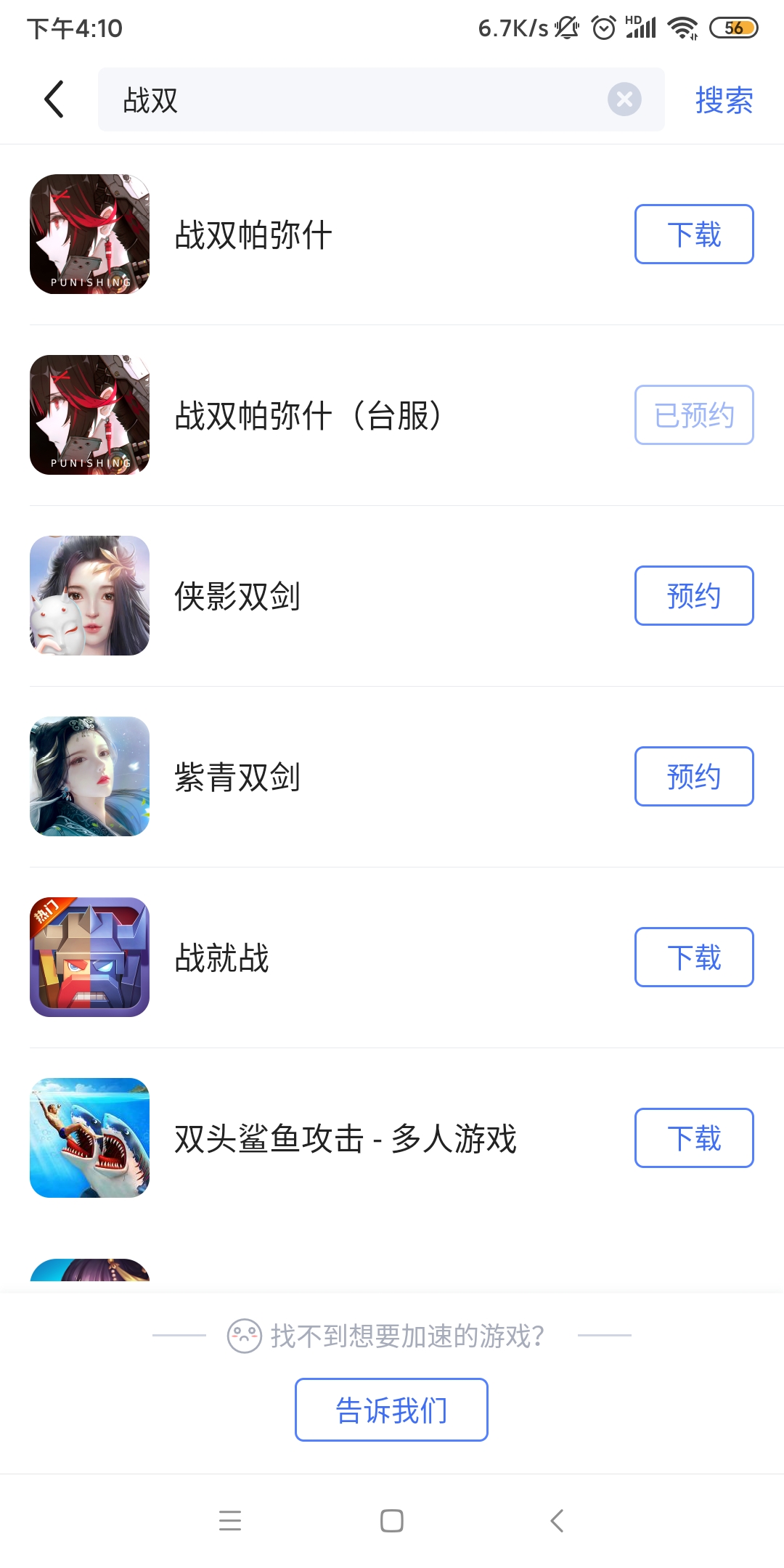Image resolution: width=784 pixels, height=1568 pixels.
Task: Download 战双帕弥什
Action: pyautogui.click(x=694, y=234)
